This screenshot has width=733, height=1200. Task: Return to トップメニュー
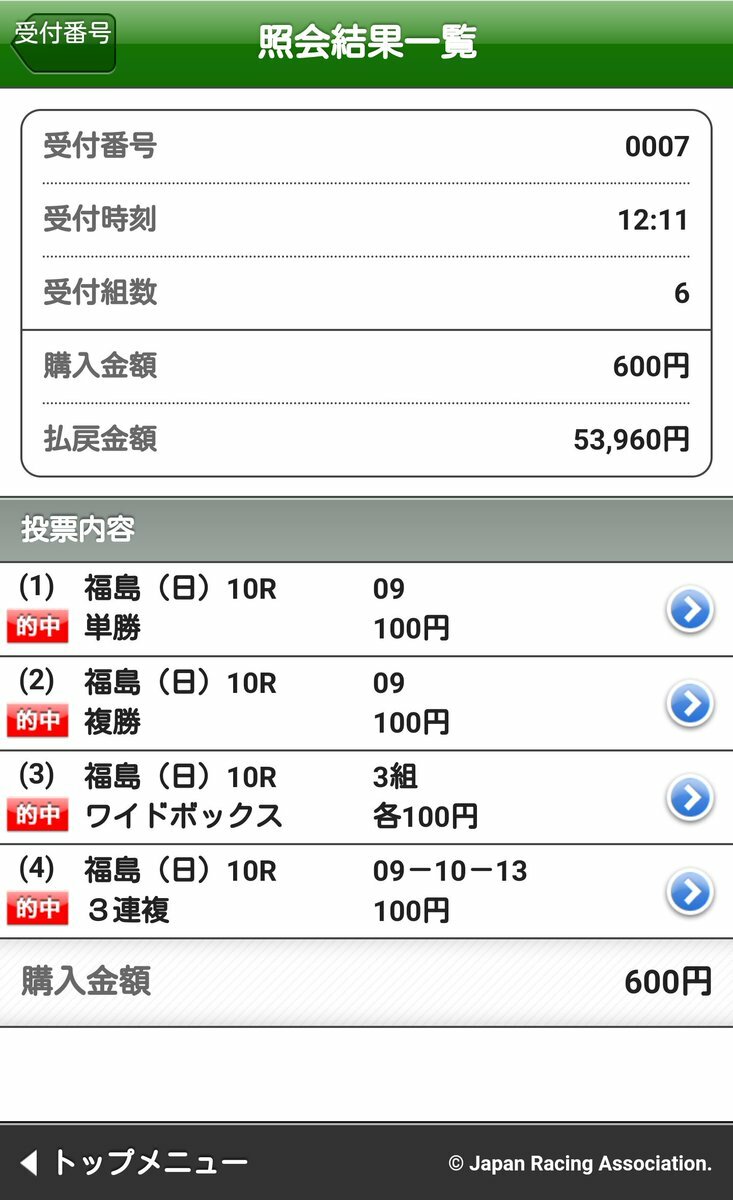134,1162
